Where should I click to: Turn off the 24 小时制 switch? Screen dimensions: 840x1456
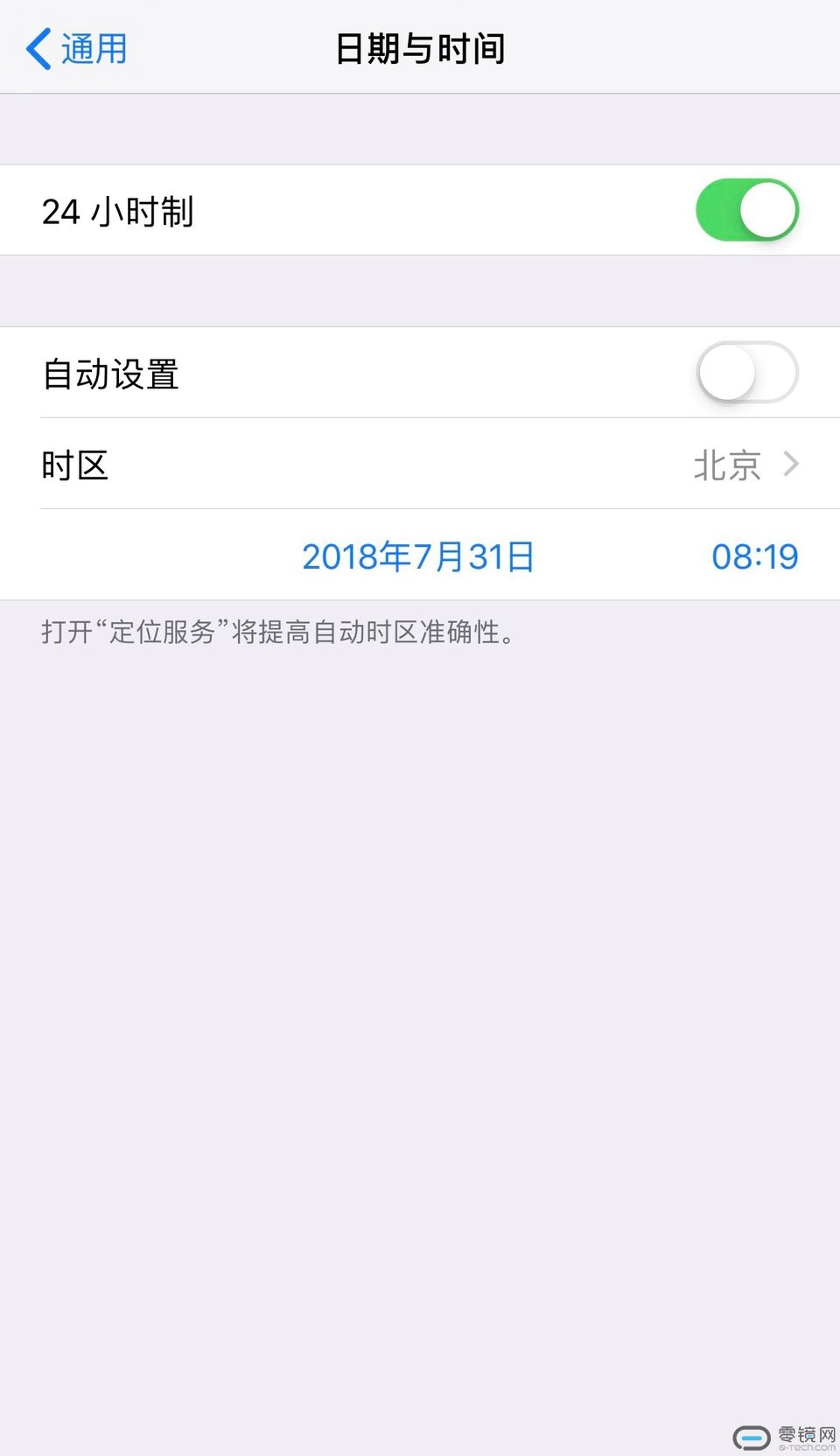coord(747,210)
